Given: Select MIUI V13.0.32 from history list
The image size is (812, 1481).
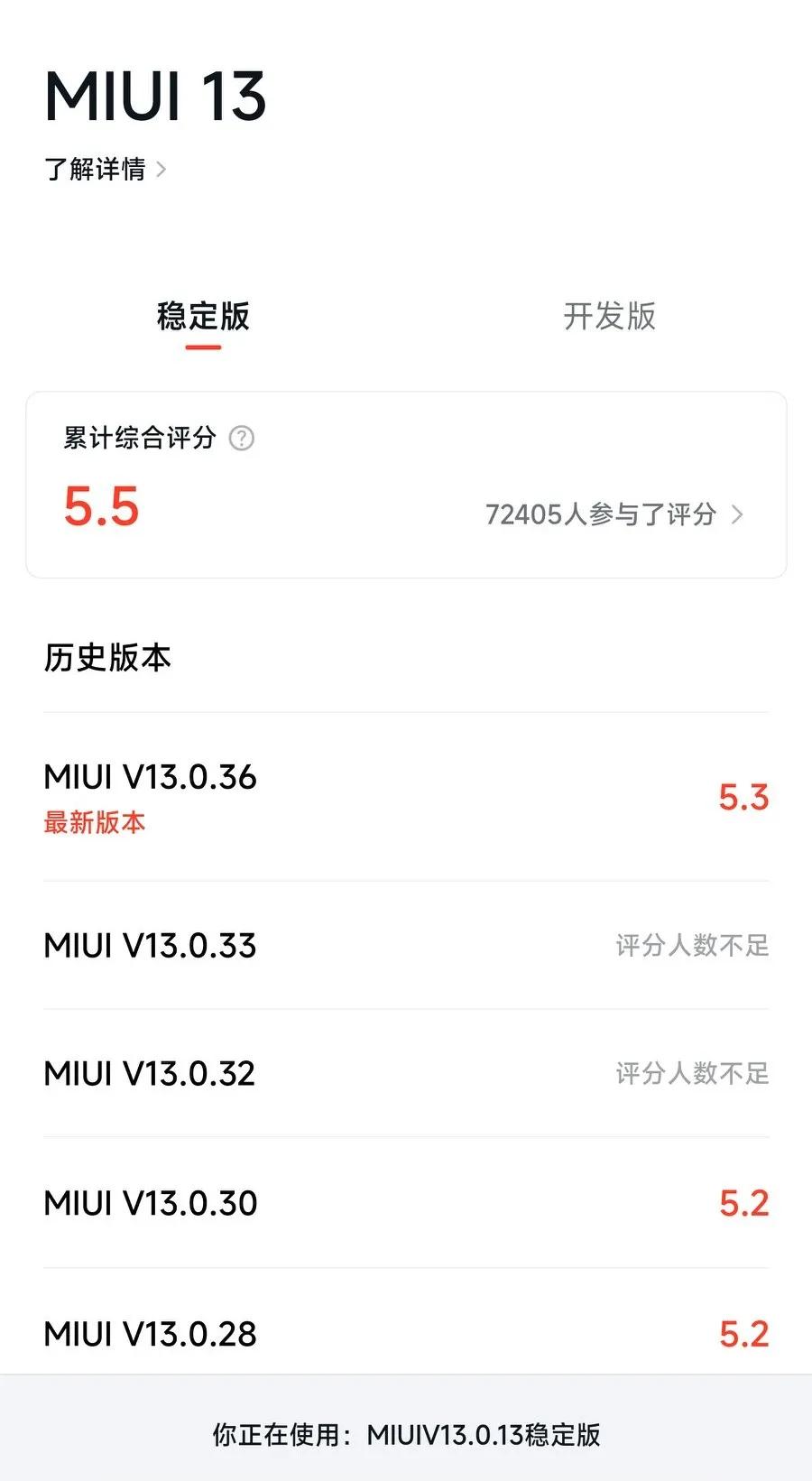Looking at the screenshot, I should pyautogui.click(x=149, y=1074).
